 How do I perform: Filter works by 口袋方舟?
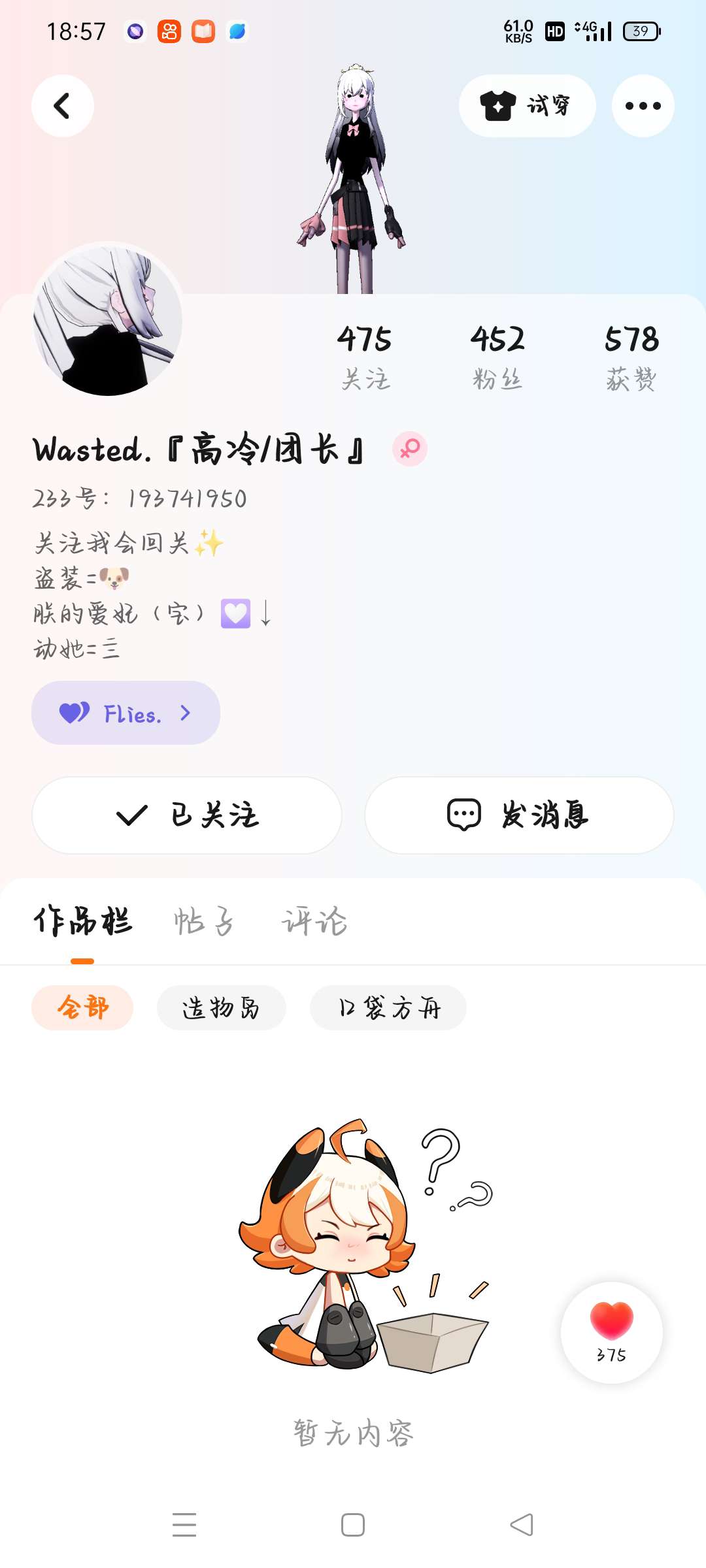pos(388,1007)
